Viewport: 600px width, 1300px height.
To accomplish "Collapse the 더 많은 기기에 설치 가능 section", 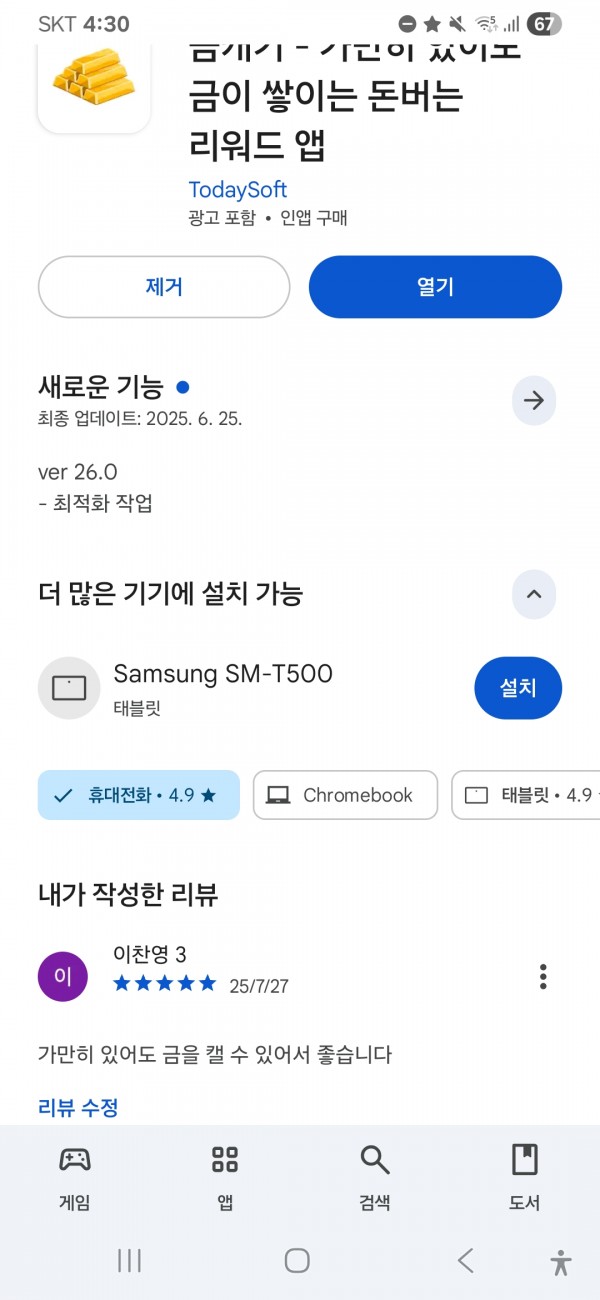I will 534,594.
